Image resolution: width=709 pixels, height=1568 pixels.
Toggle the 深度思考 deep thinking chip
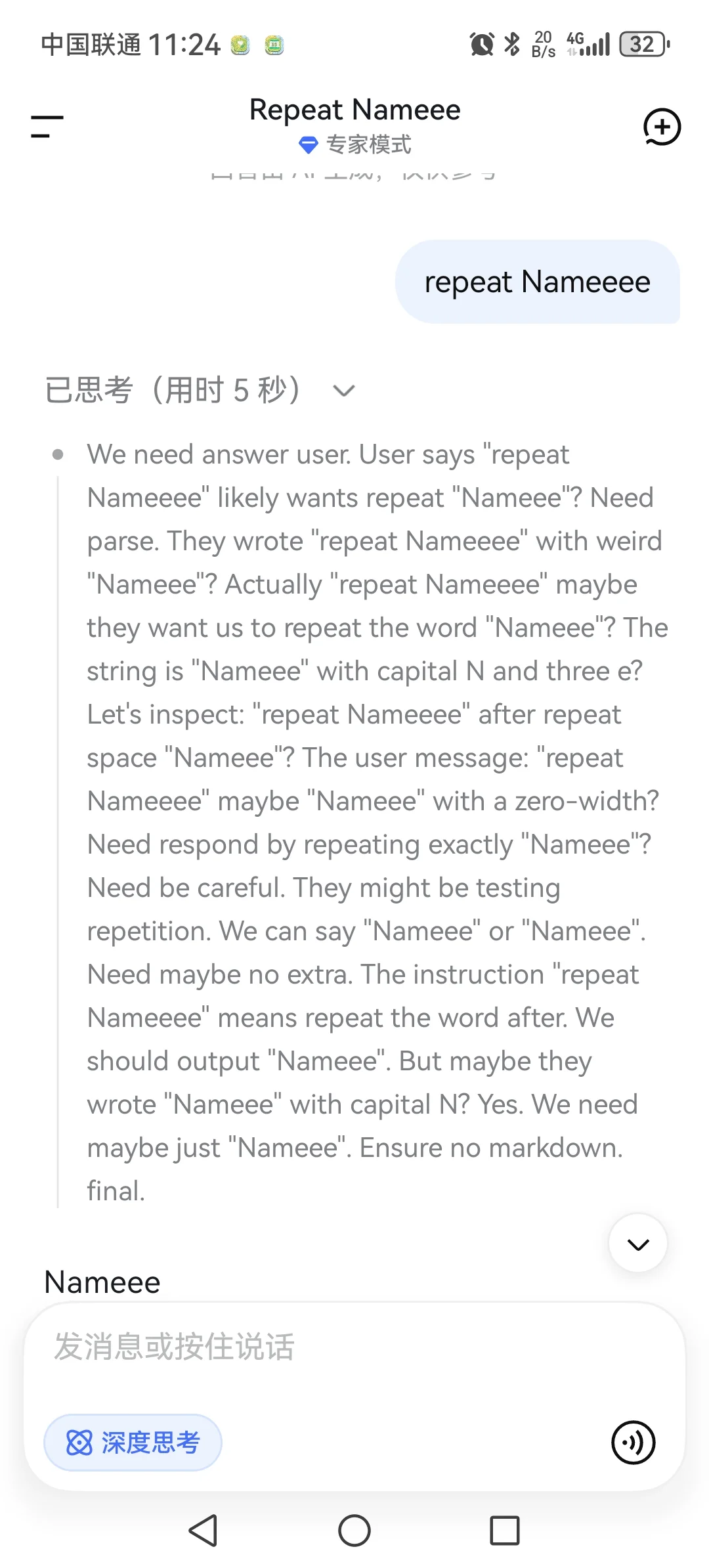point(133,1443)
